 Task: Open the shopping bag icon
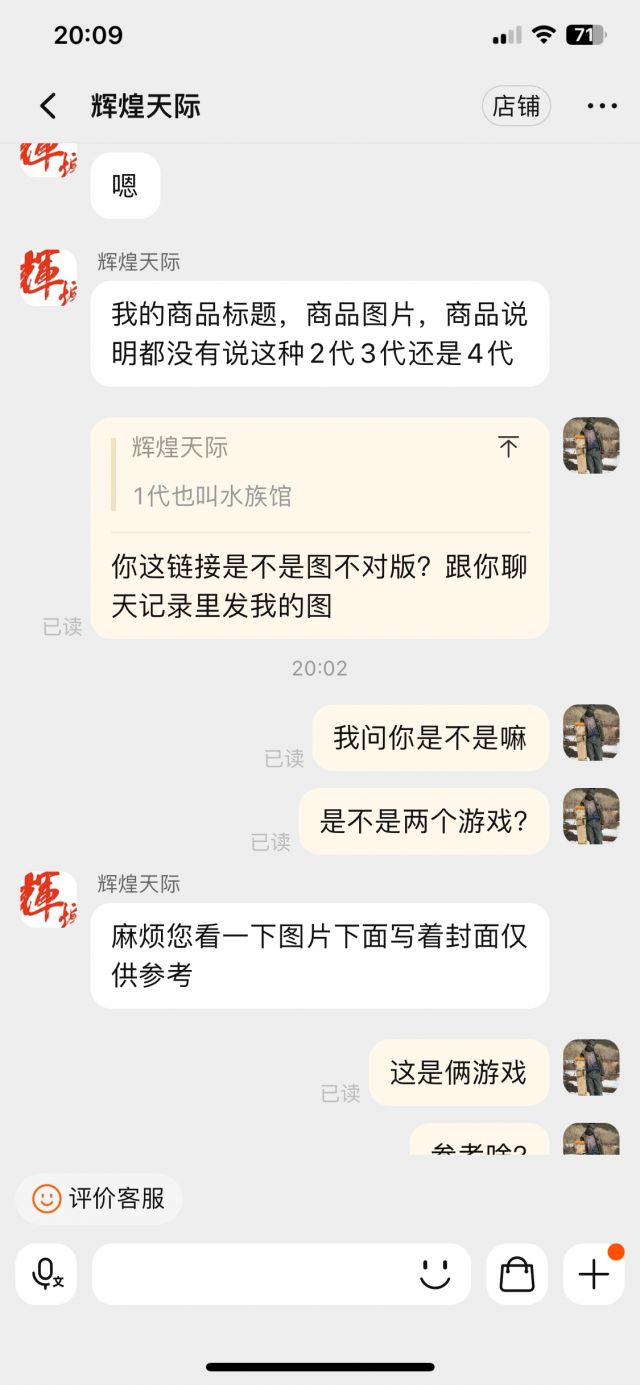pos(517,1274)
